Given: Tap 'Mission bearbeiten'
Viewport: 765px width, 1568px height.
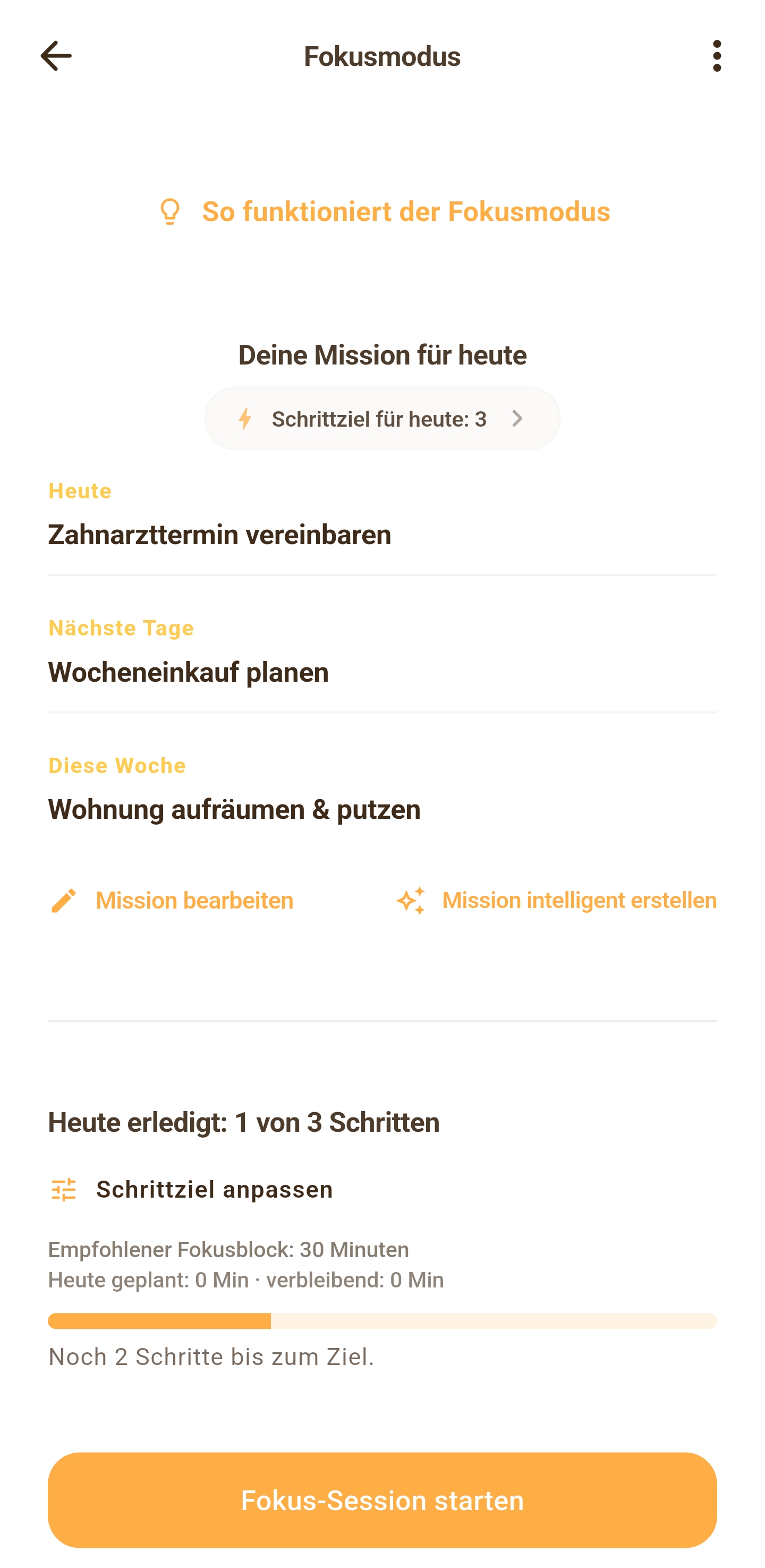Looking at the screenshot, I should coord(171,900).
